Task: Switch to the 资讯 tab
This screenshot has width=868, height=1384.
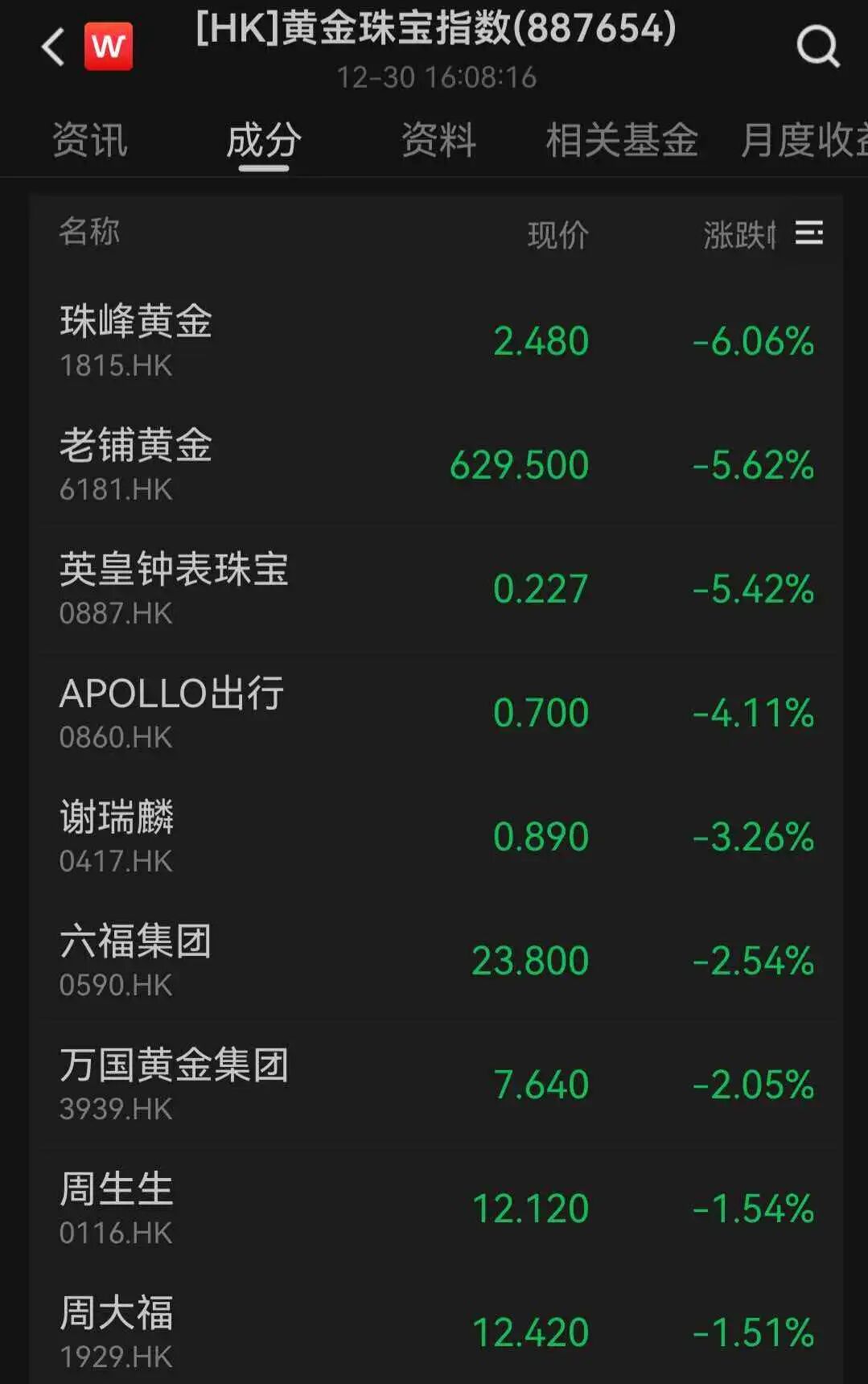Action: point(89,141)
